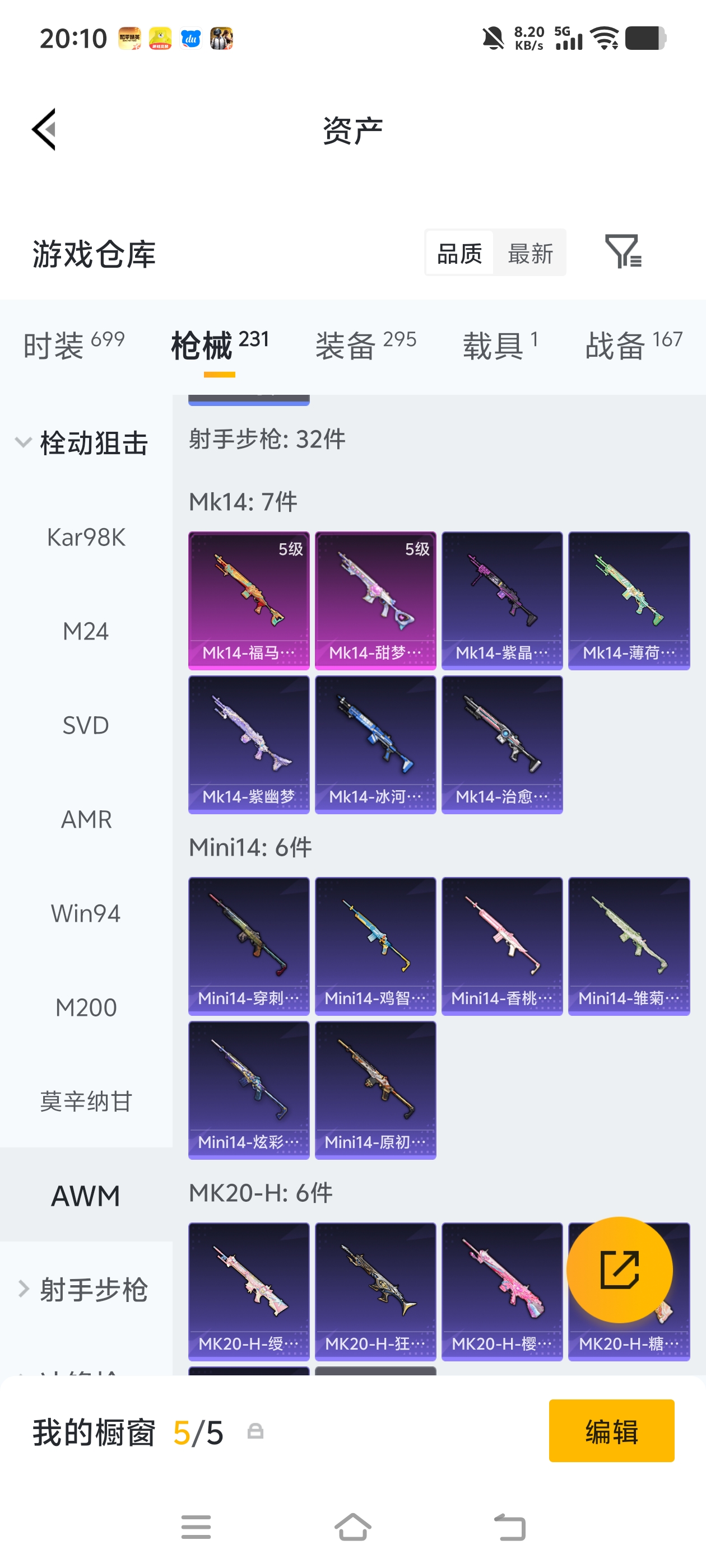
Task: Switch to the 时装 tab
Action: [74, 344]
